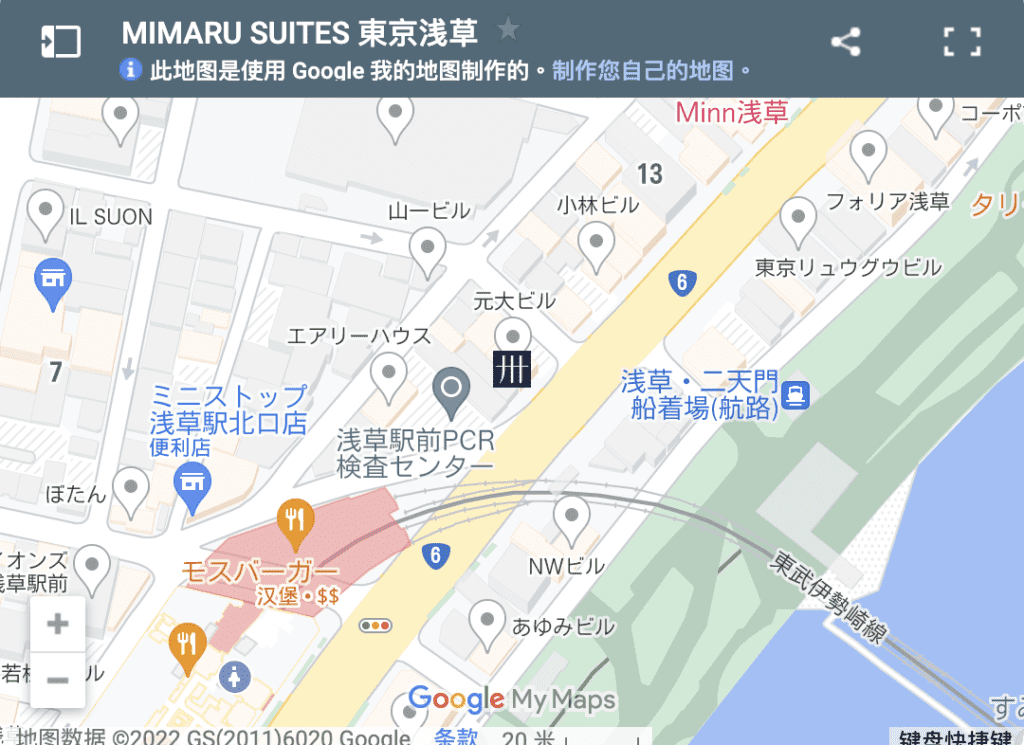Zoom out of the map
The height and width of the screenshot is (745, 1024).
[58, 680]
